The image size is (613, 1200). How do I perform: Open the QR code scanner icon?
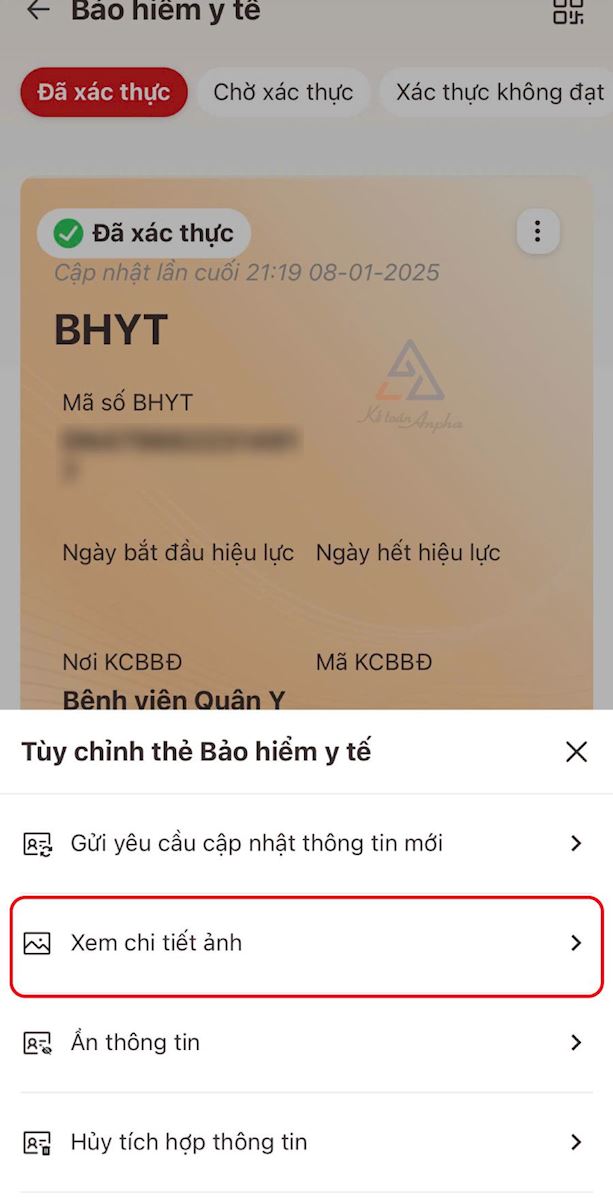coord(568,11)
